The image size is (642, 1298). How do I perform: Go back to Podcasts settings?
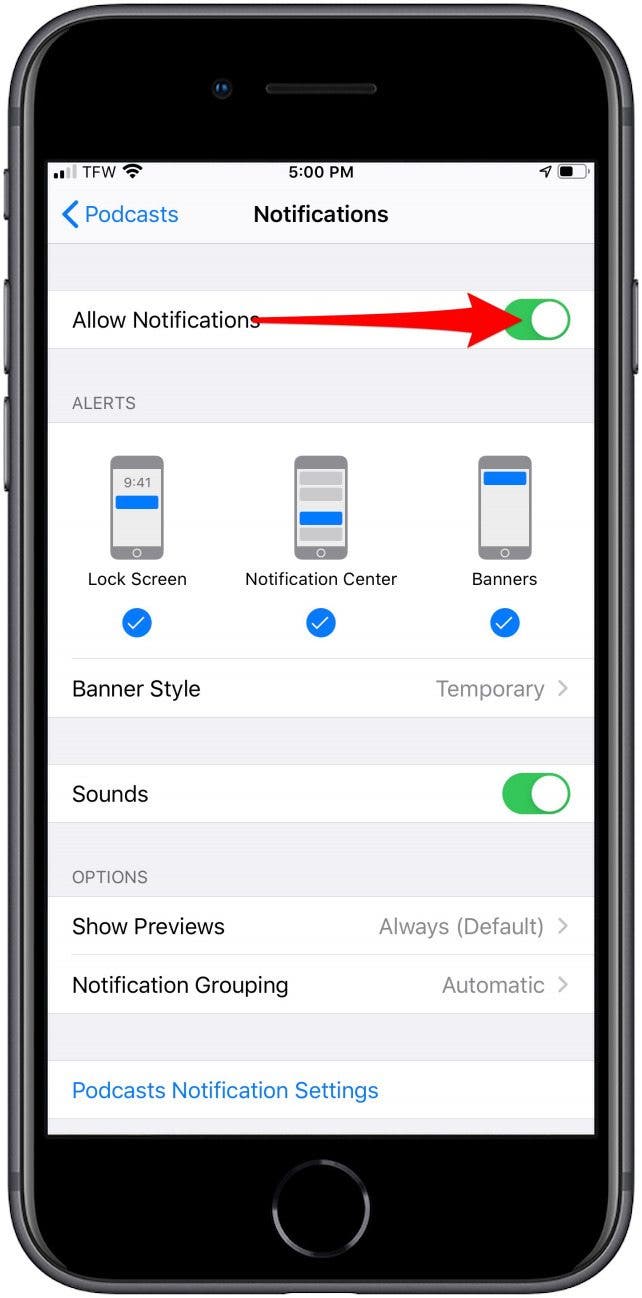pos(120,214)
